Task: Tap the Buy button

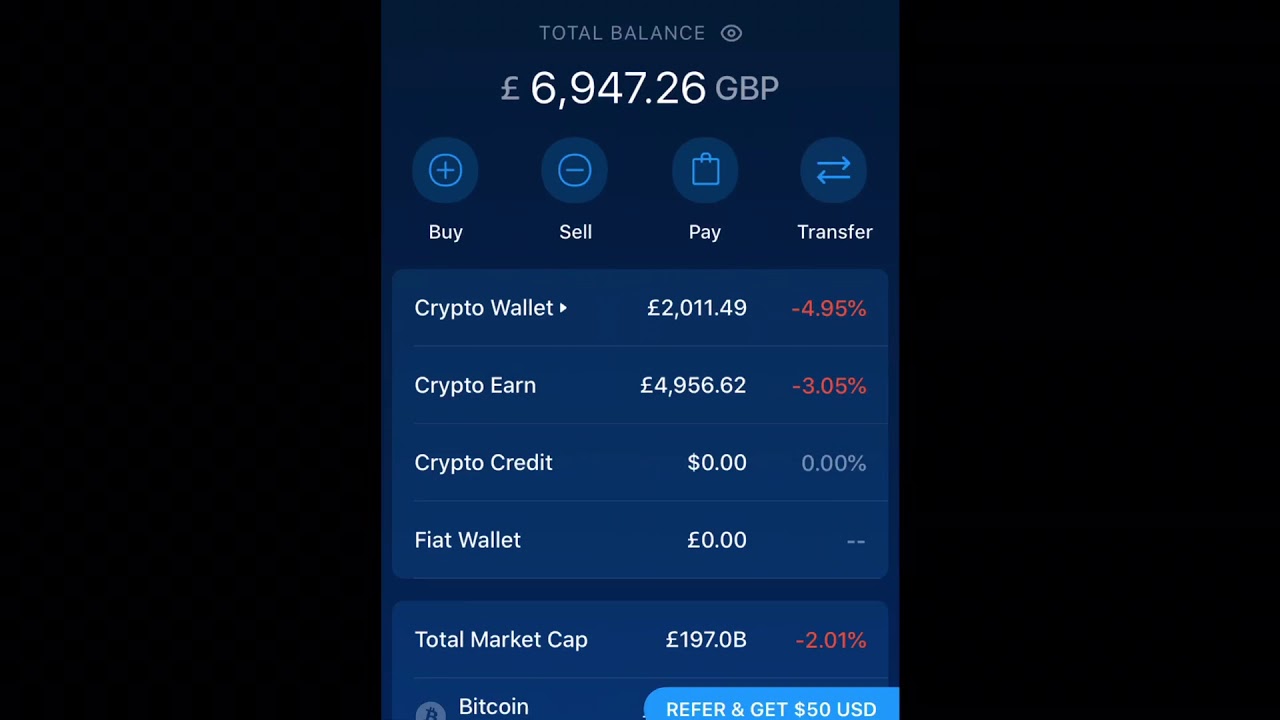Action: click(445, 171)
